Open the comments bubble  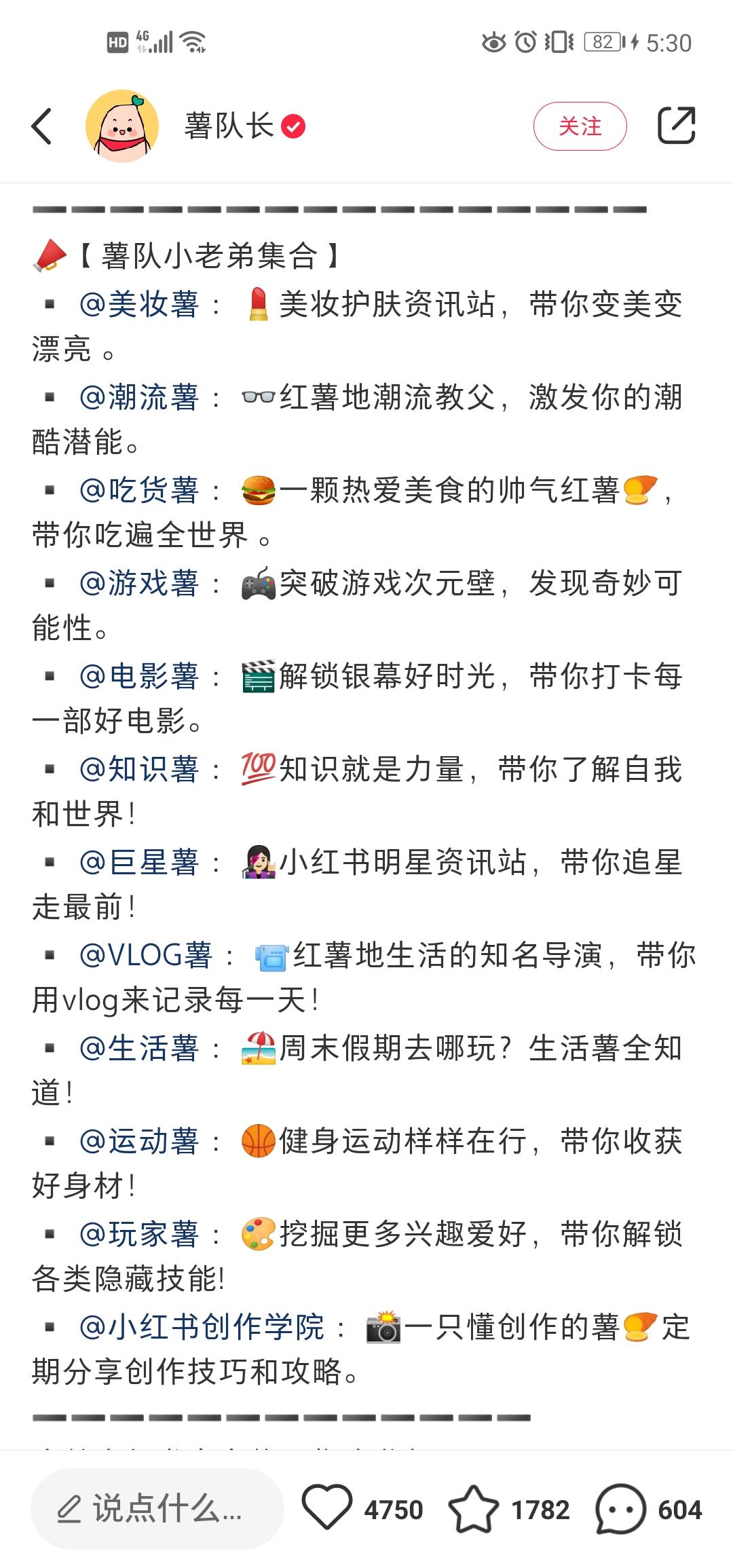click(620, 1508)
